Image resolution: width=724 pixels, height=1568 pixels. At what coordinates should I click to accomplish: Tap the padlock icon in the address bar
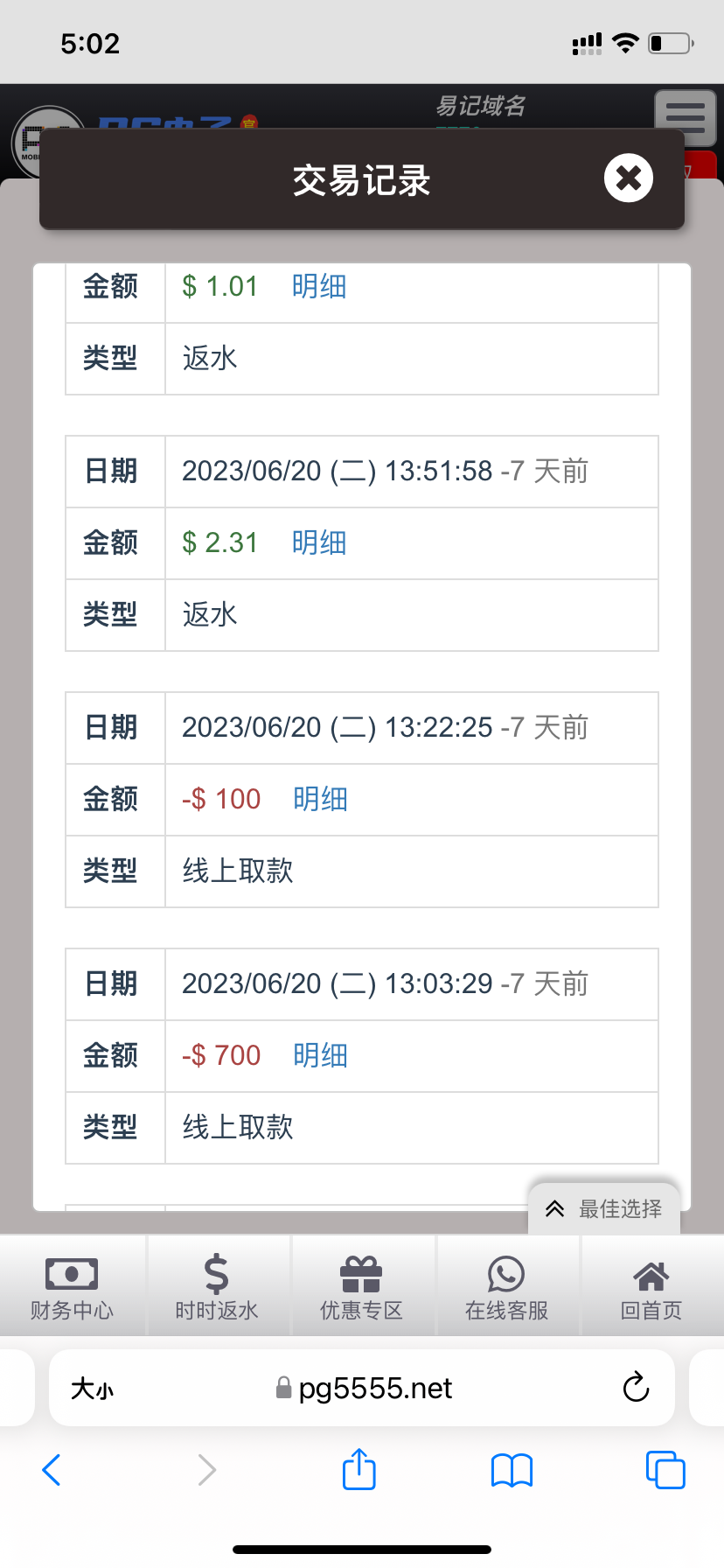coord(282,1388)
